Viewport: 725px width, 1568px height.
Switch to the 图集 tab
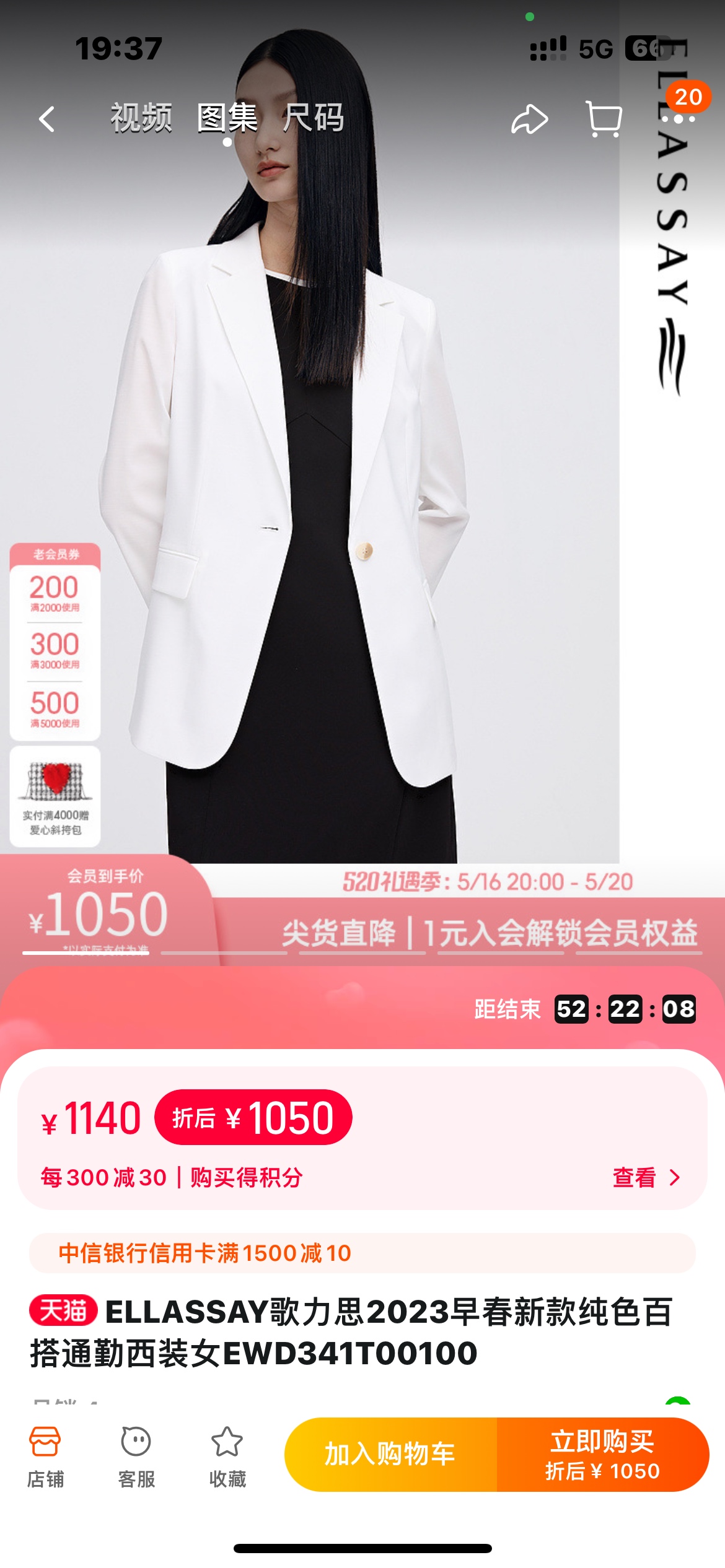[x=227, y=118]
